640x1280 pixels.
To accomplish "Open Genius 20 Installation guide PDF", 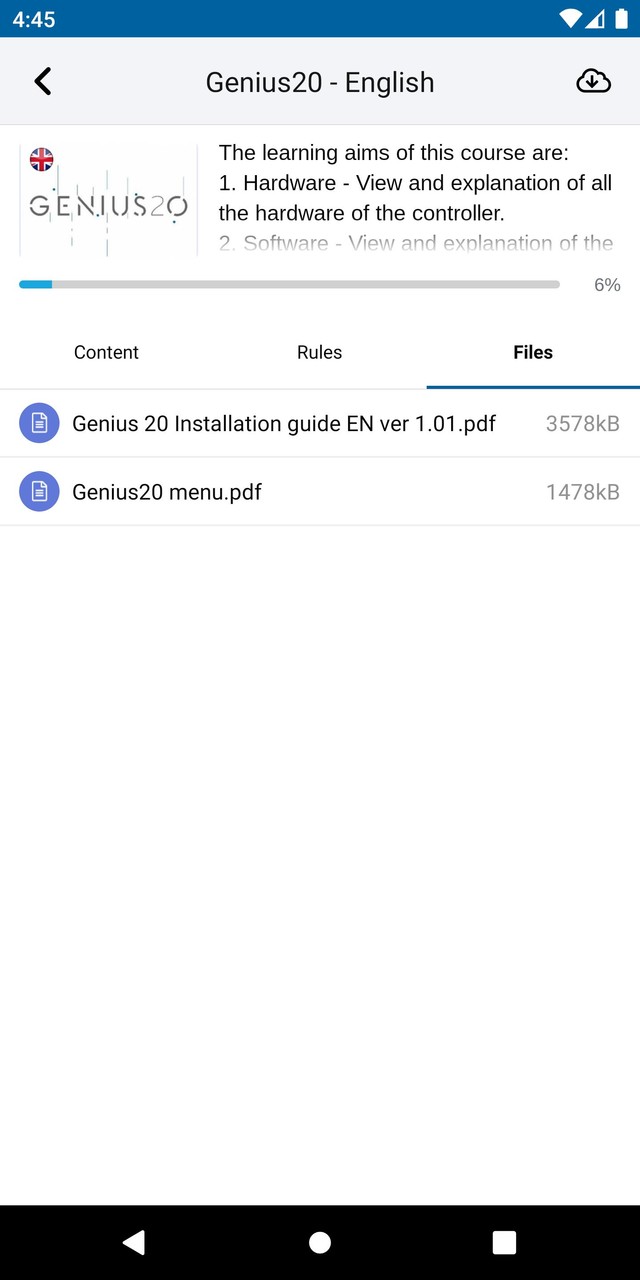I will point(320,423).
